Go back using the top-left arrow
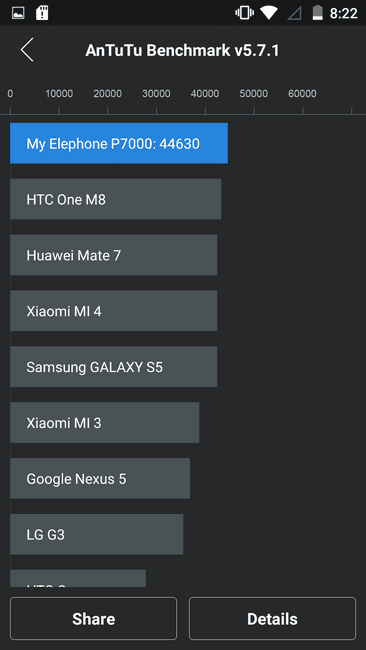 27,50
